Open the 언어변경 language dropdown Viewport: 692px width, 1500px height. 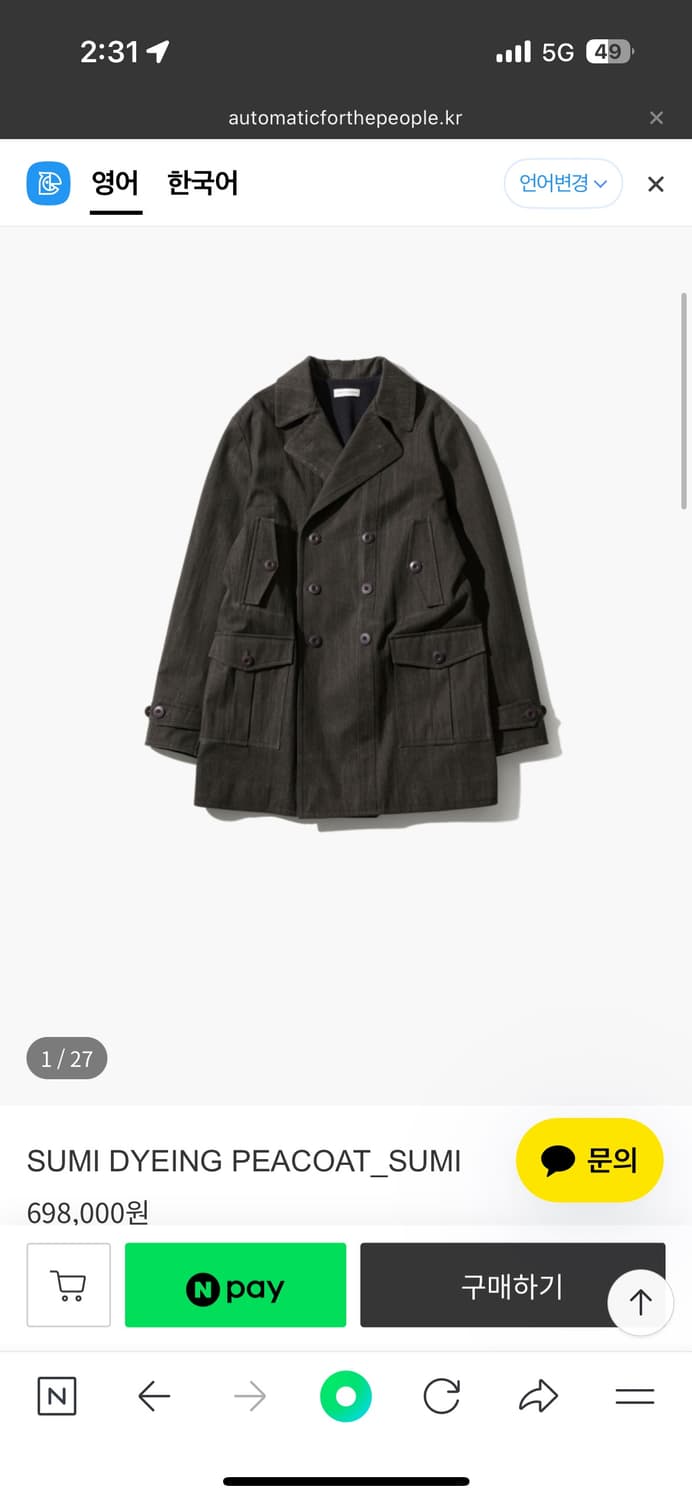563,184
